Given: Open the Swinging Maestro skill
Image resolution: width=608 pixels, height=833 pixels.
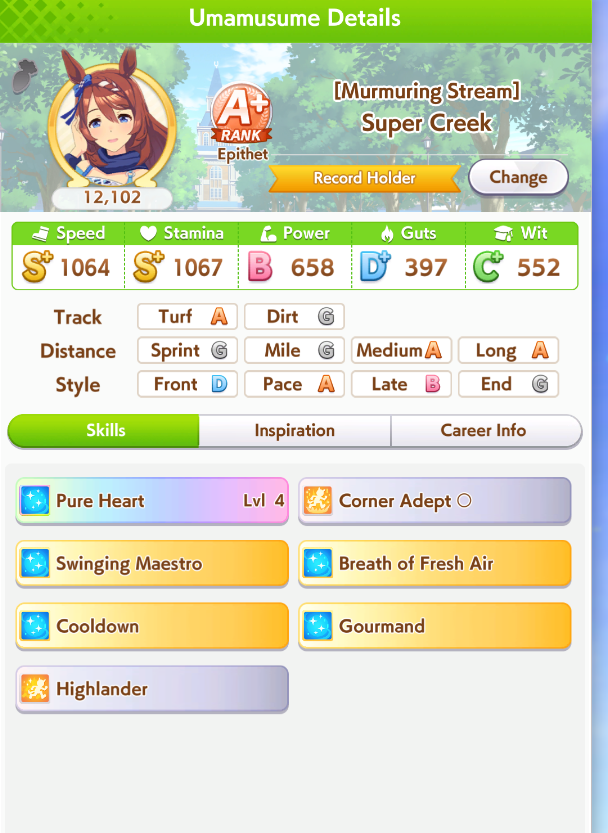Looking at the screenshot, I should 152,564.
